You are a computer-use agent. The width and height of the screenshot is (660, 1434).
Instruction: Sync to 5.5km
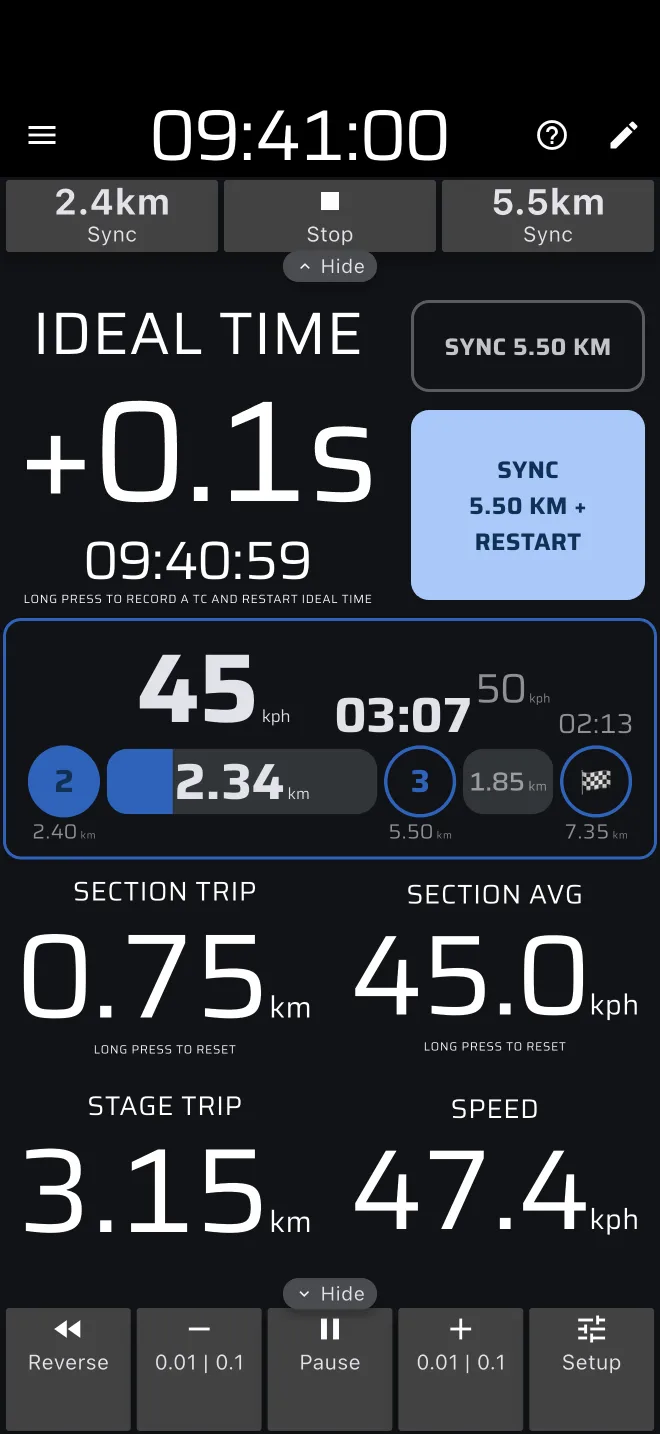pos(548,216)
